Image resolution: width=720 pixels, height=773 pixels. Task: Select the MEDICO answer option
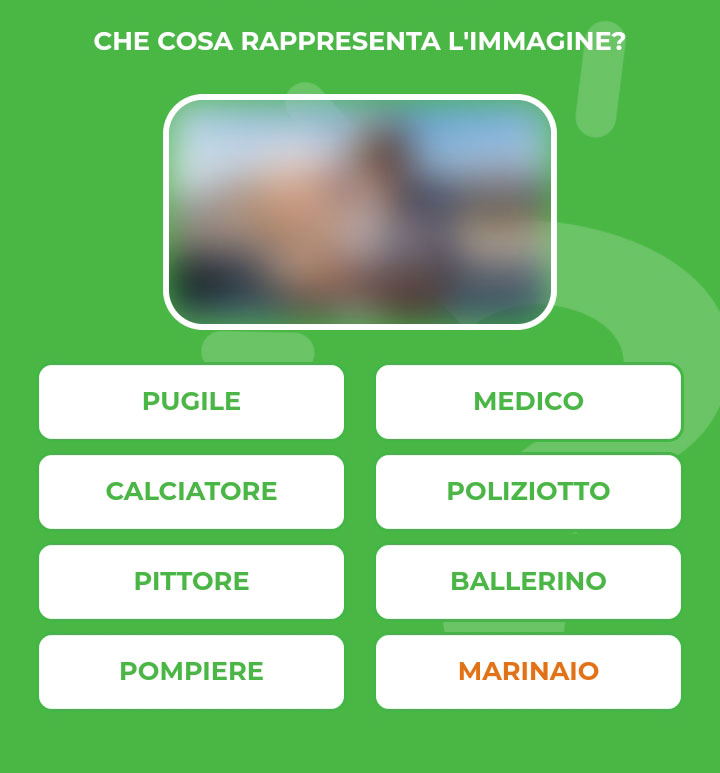528,402
